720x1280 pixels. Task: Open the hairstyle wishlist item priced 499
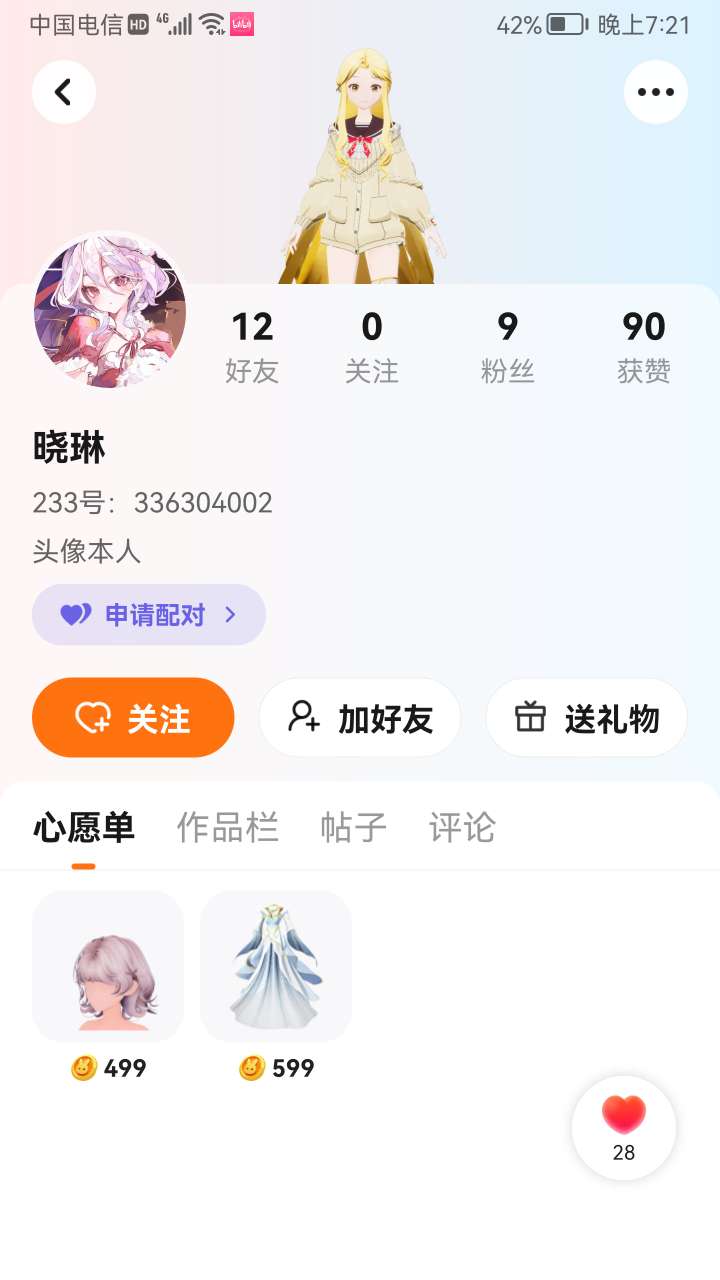[x=108, y=966]
